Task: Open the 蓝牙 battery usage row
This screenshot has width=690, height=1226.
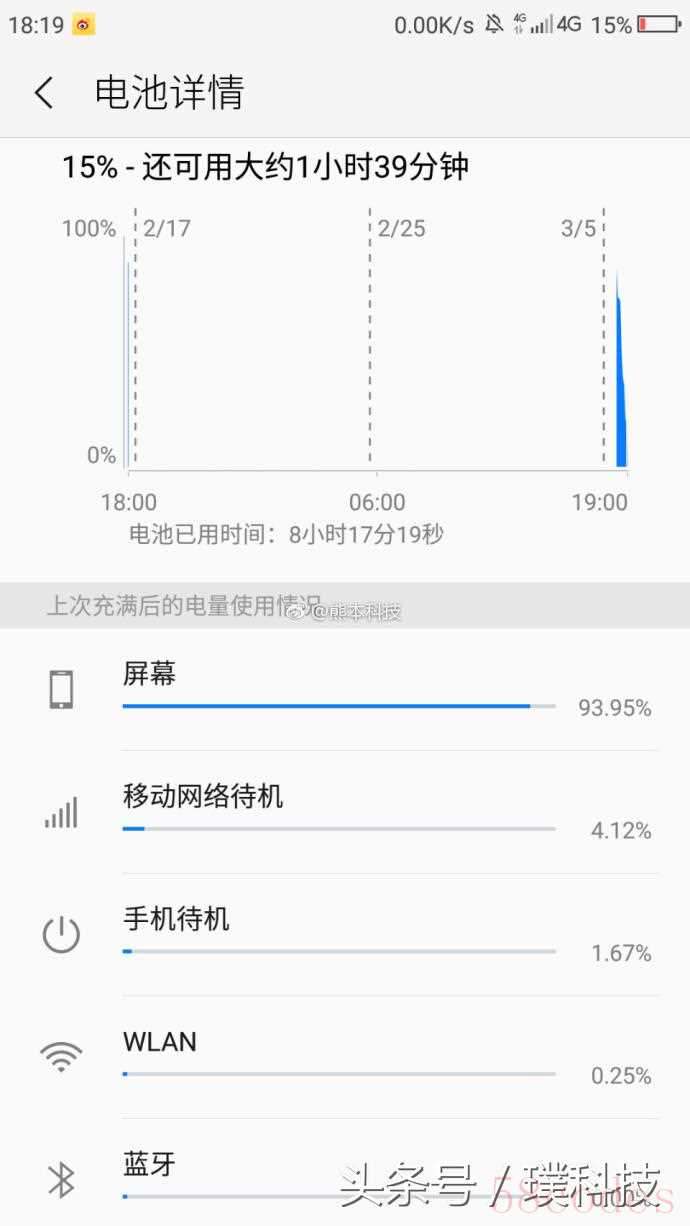Action: [x=345, y=1172]
